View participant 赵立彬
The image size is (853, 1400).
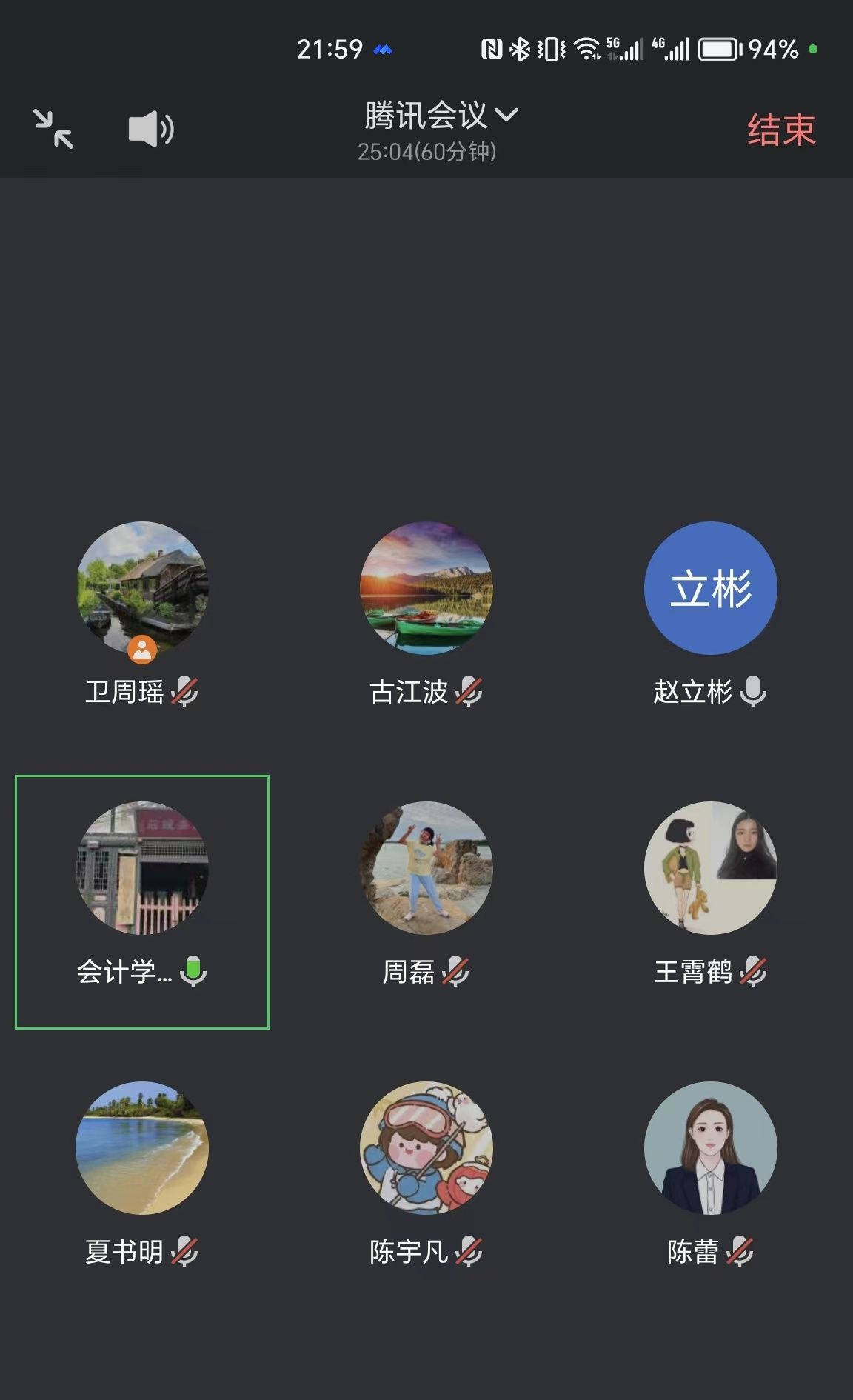tap(710, 588)
